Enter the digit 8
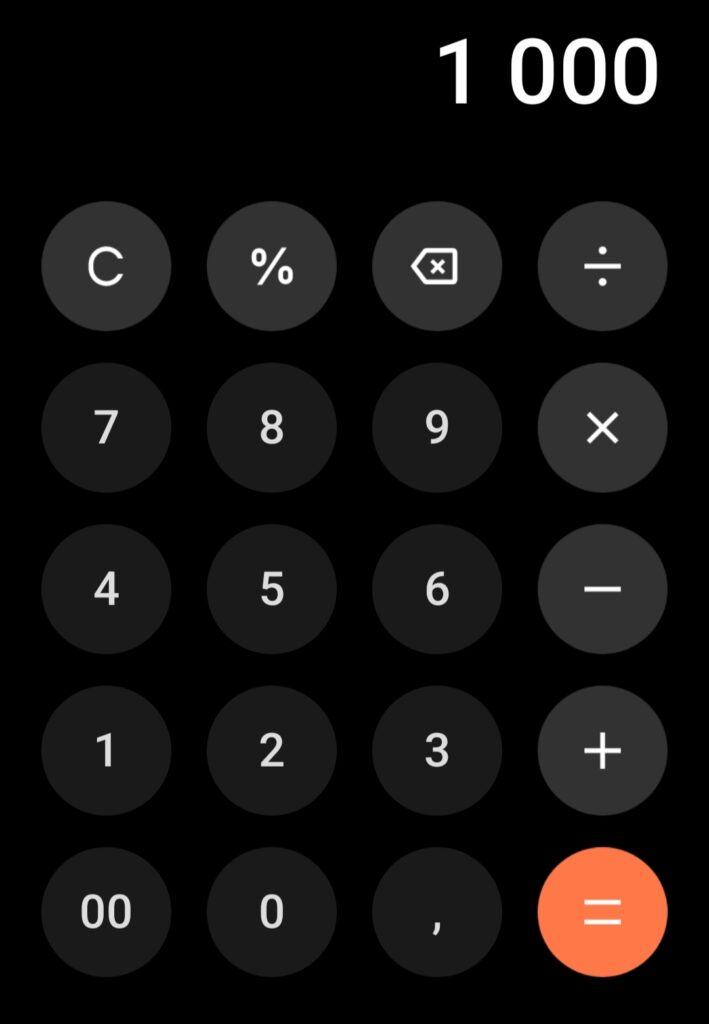This screenshot has width=709, height=1024. click(x=271, y=428)
